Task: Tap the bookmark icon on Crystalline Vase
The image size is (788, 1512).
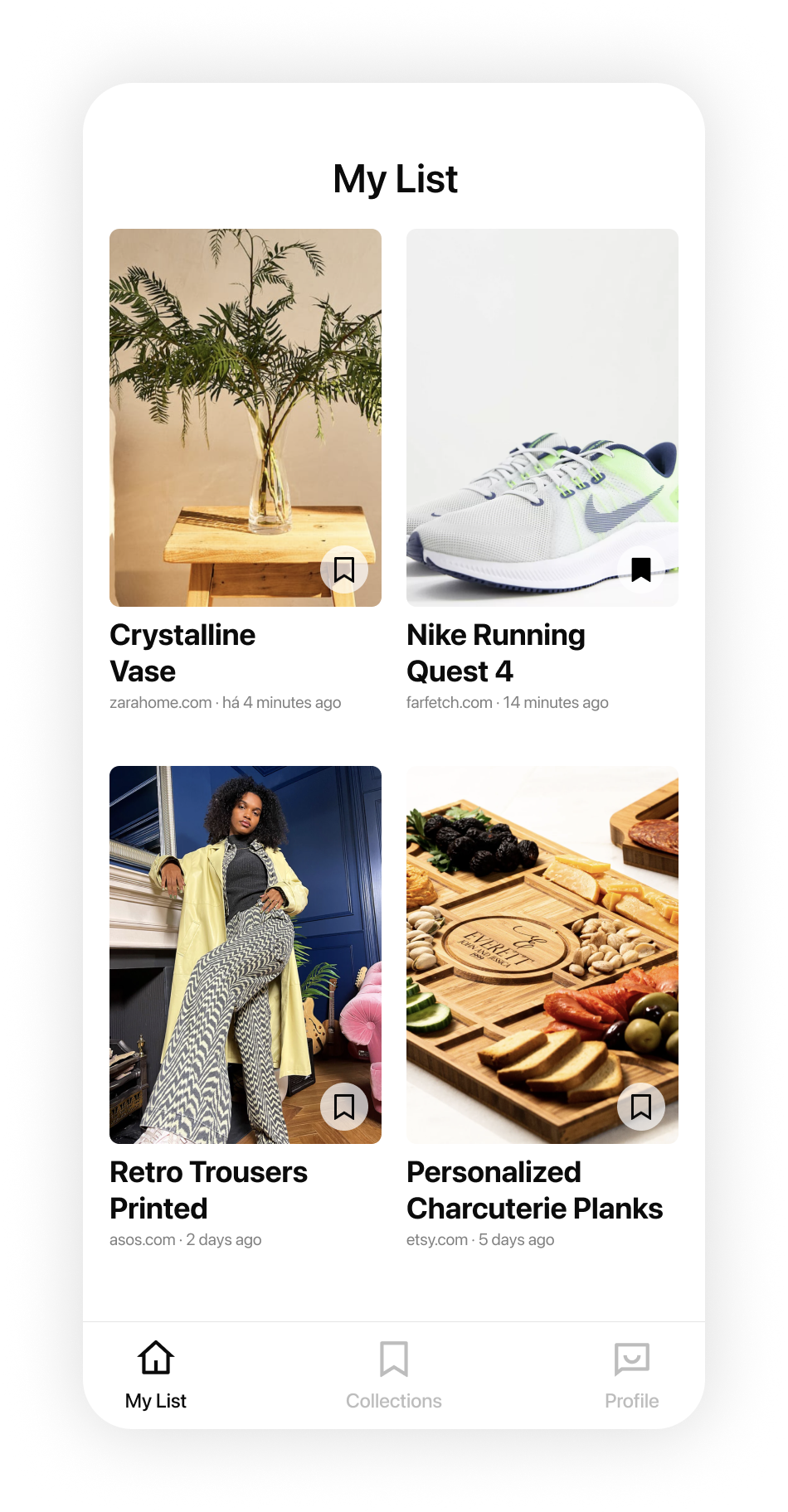Action: [x=344, y=569]
